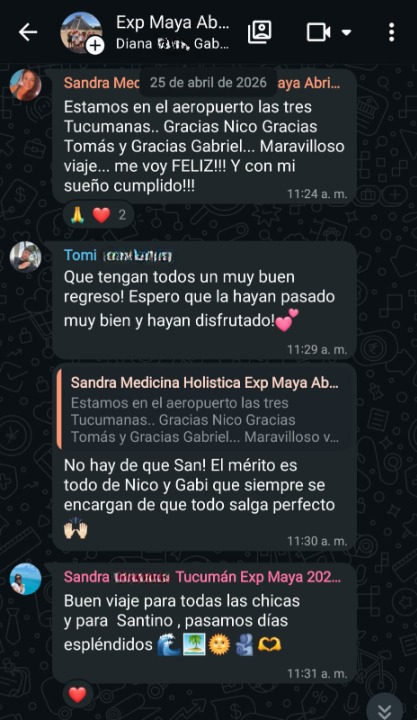This screenshot has width=417, height=720.
Task: Open Tomi's profile avatar
Action: [26, 257]
